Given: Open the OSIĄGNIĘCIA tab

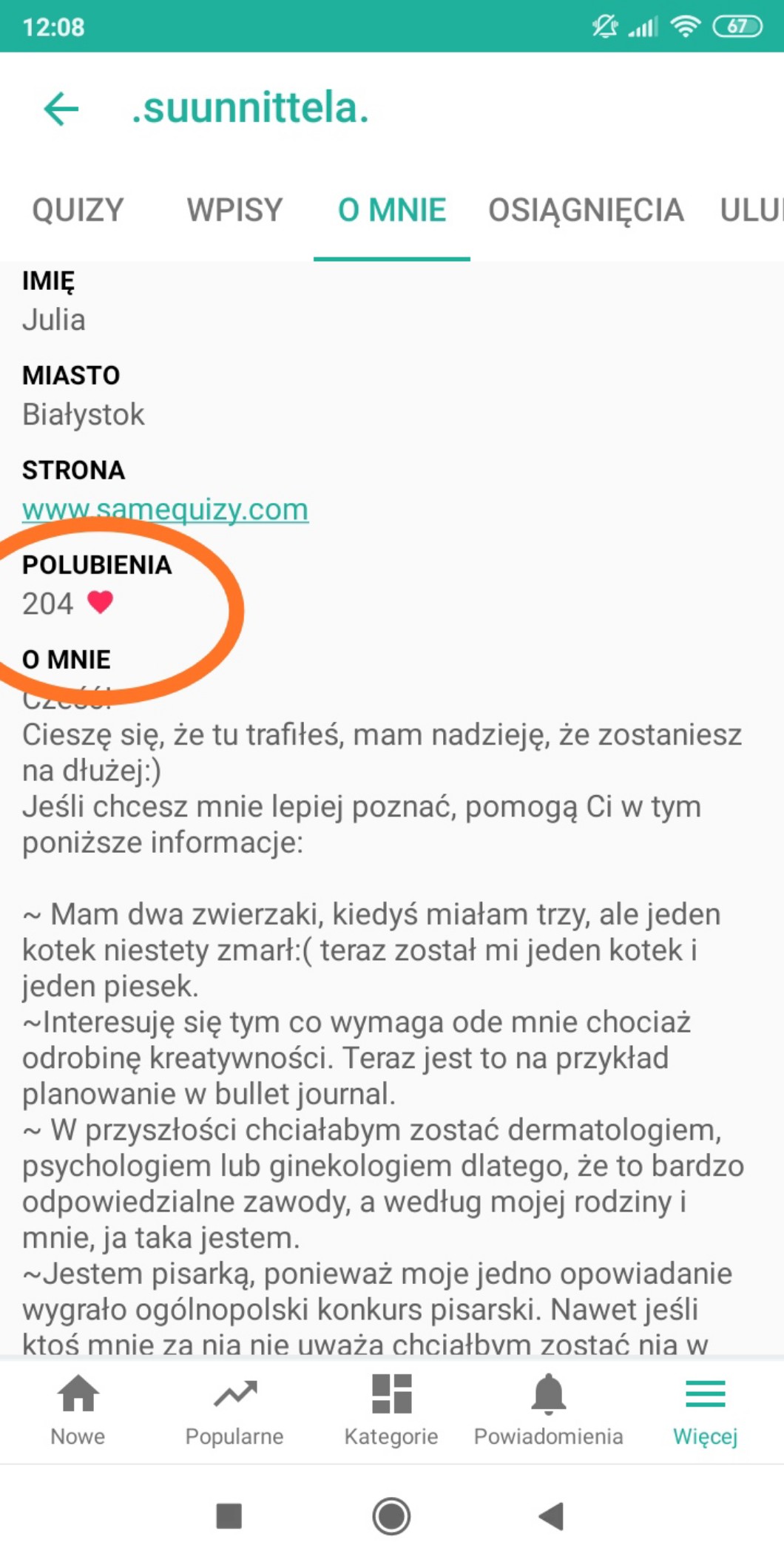Looking at the screenshot, I should click(586, 210).
